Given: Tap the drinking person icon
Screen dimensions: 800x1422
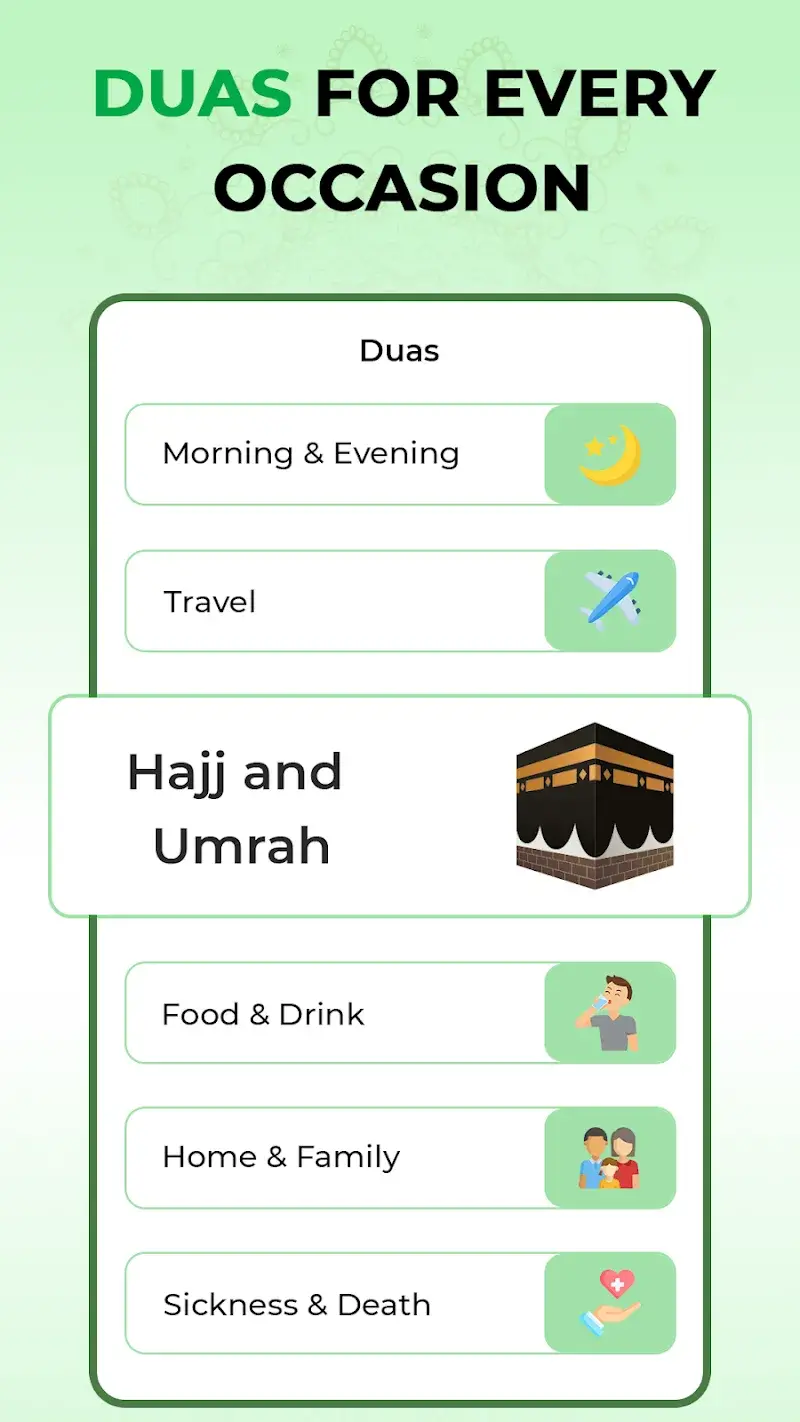Looking at the screenshot, I should pos(610,1013).
